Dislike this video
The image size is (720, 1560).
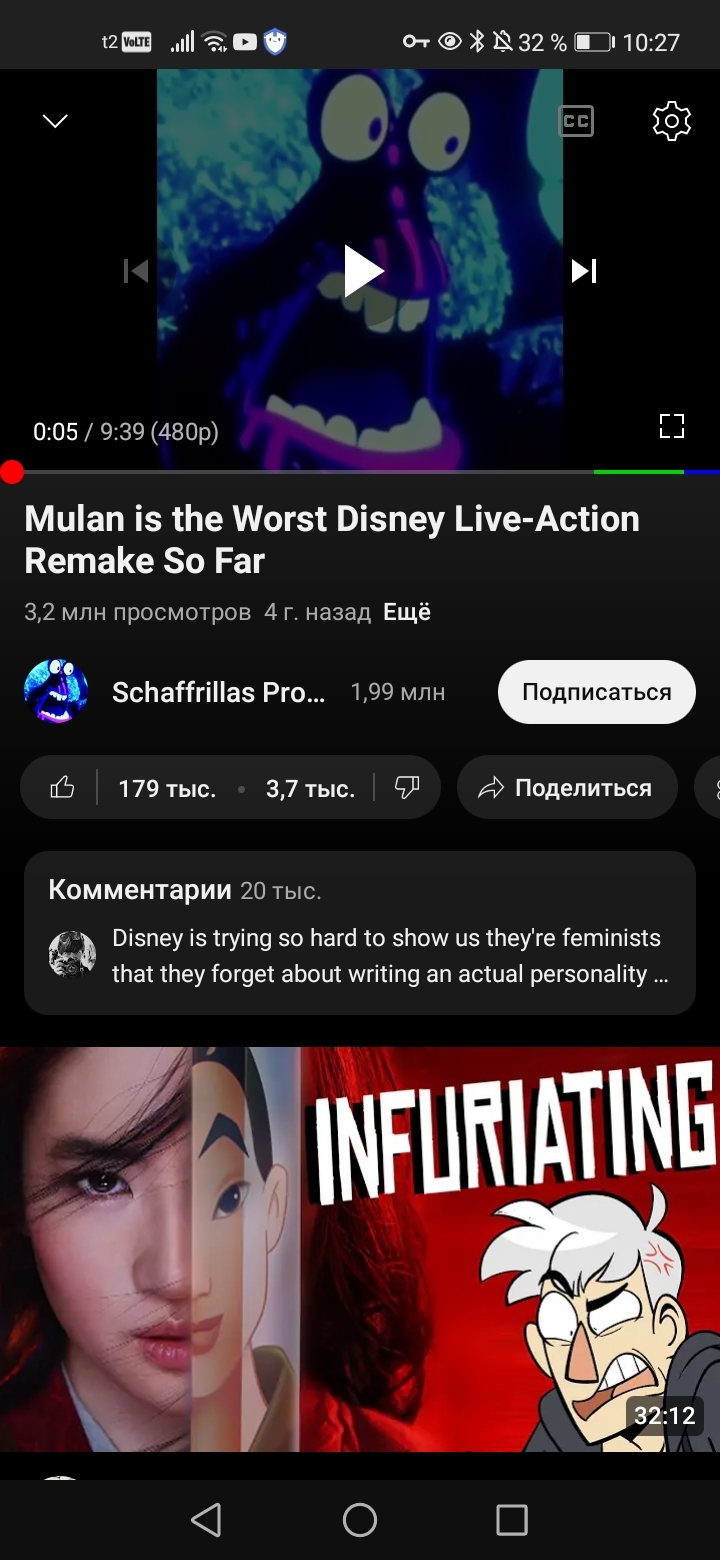pyautogui.click(x=407, y=788)
